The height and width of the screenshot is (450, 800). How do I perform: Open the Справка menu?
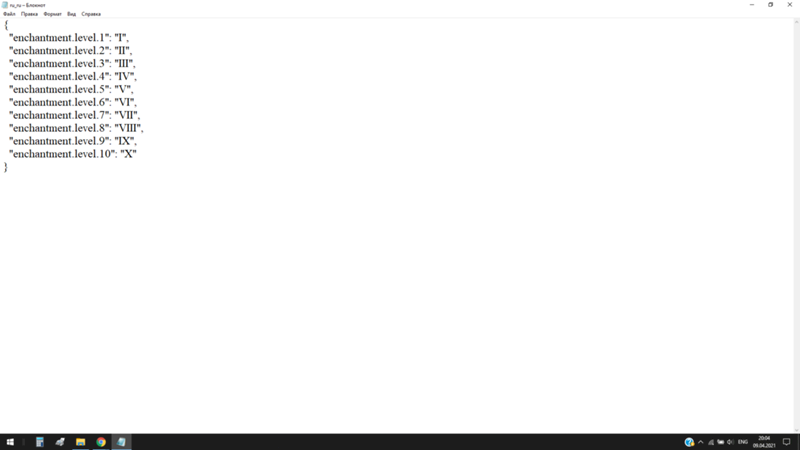click(x=90, y=14)
